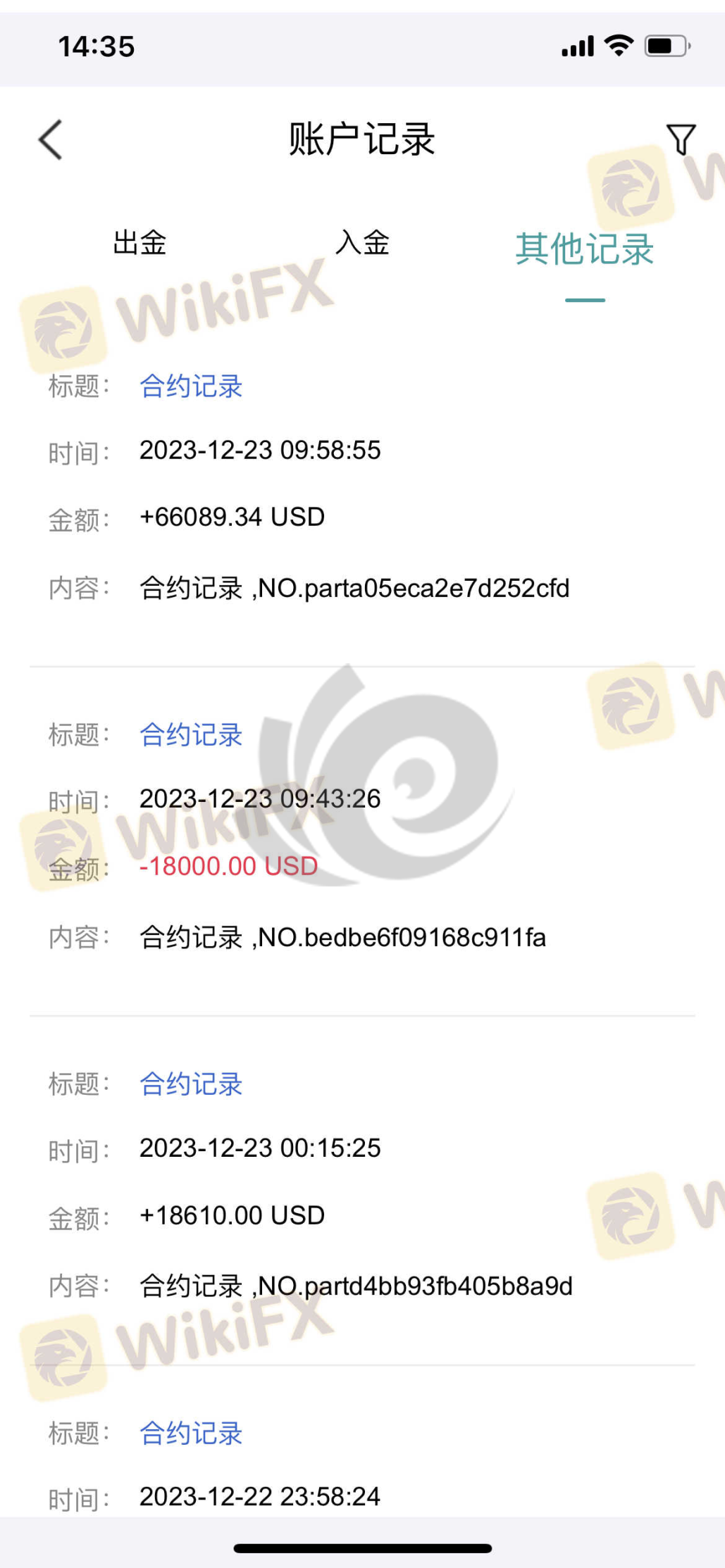The height and width of the screenshot is (1568, 725).
Task: Select the 其他记录 tab
Action: [584, 249]
